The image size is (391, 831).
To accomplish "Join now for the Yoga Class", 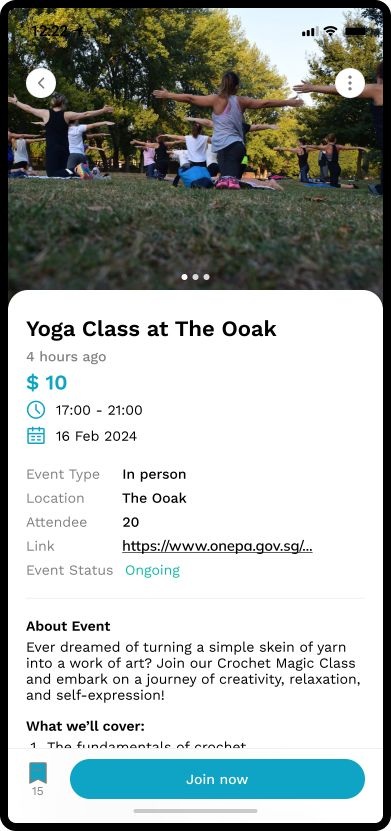I will 217,779.
